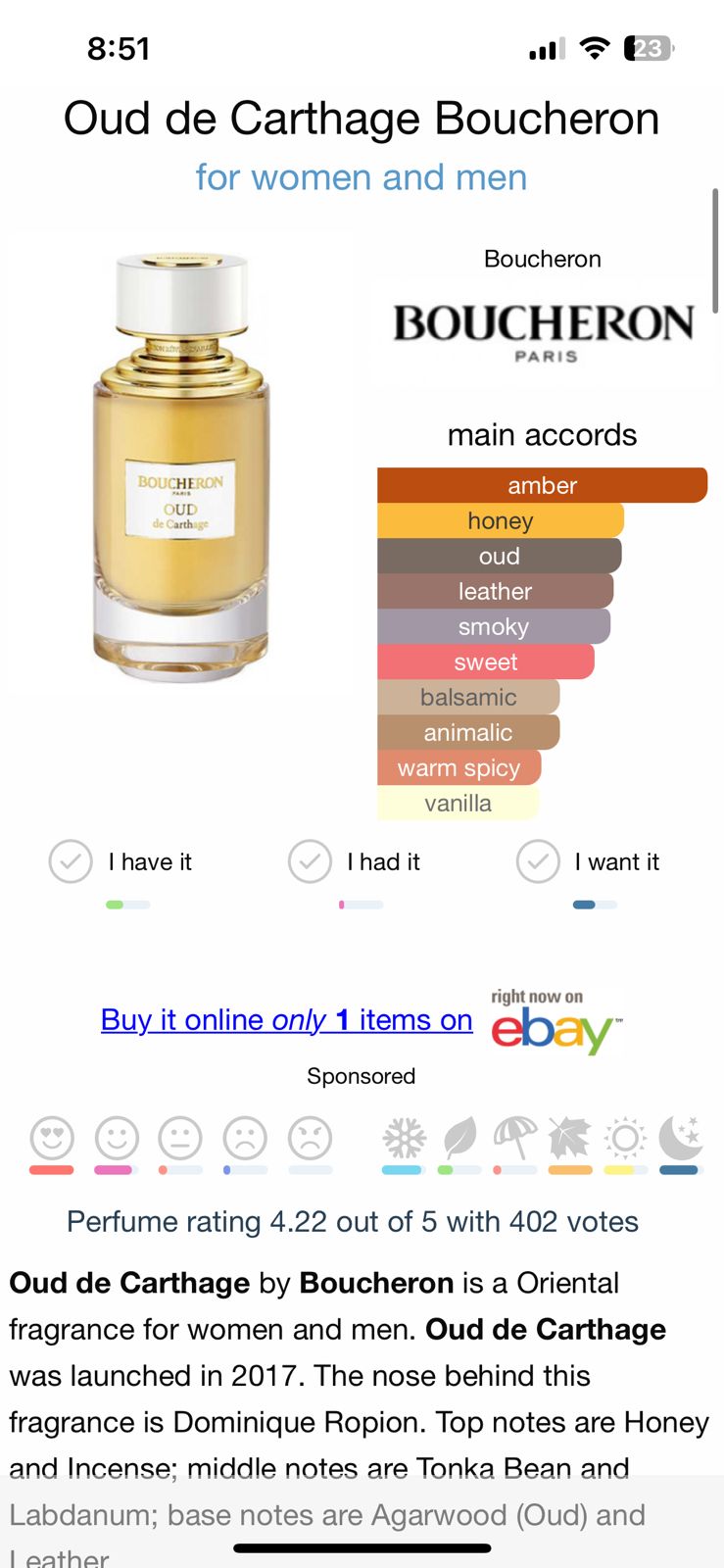Viewport: 724px width, 1568px height.
Task: Vote for the summer umbrella season
Action: [515, 1138]
